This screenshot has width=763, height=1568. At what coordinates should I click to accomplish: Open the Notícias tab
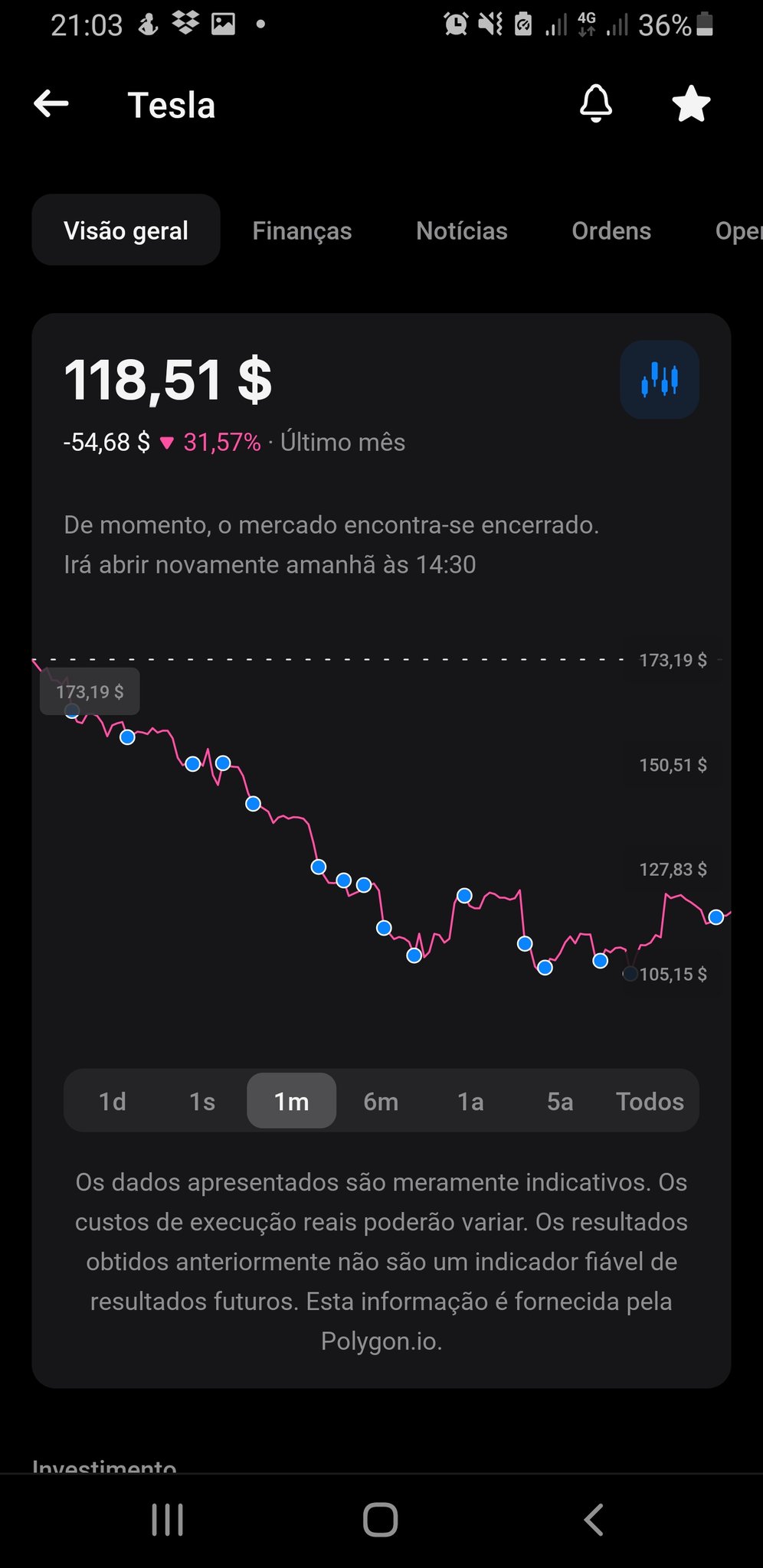tap(461, 230)
